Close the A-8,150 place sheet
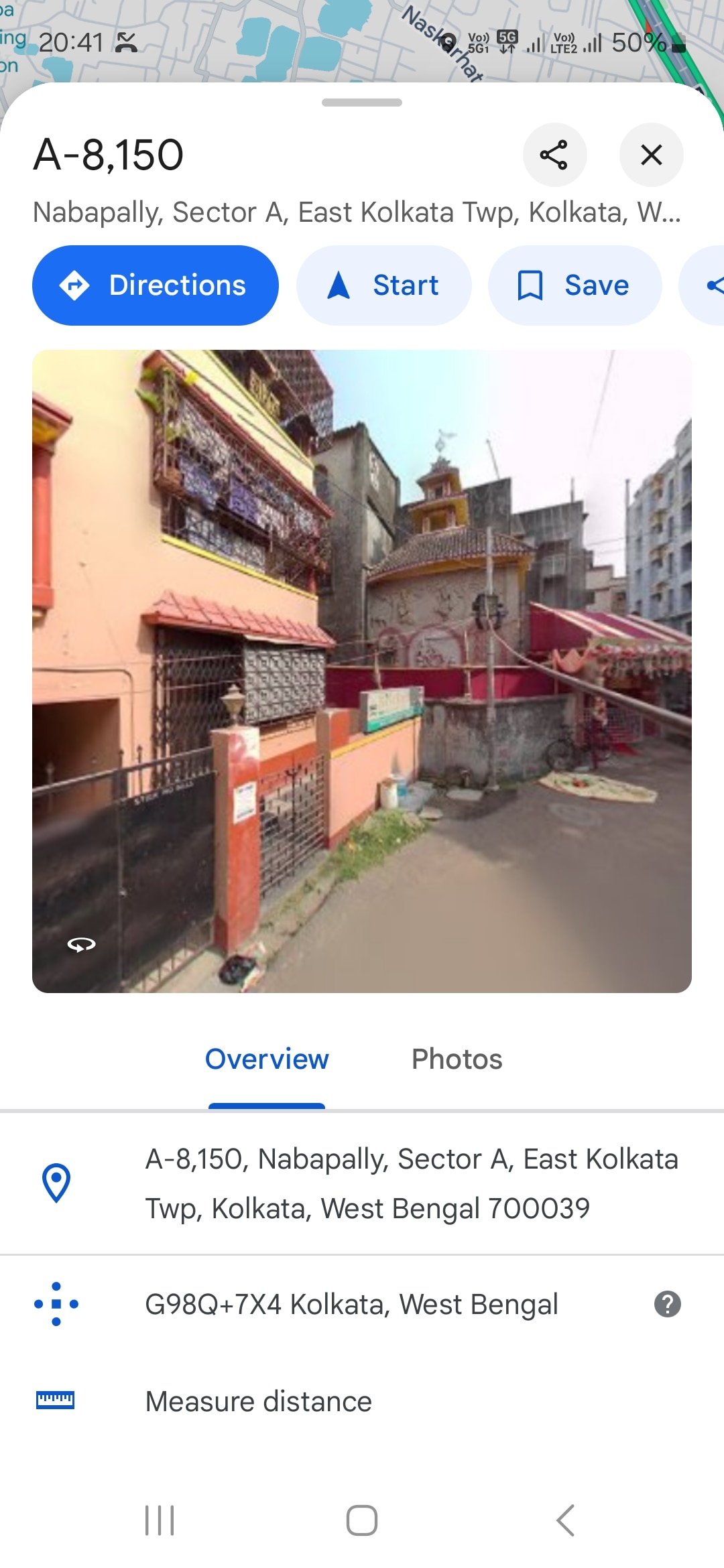The image size is (724, 1568). coord(651,155)
